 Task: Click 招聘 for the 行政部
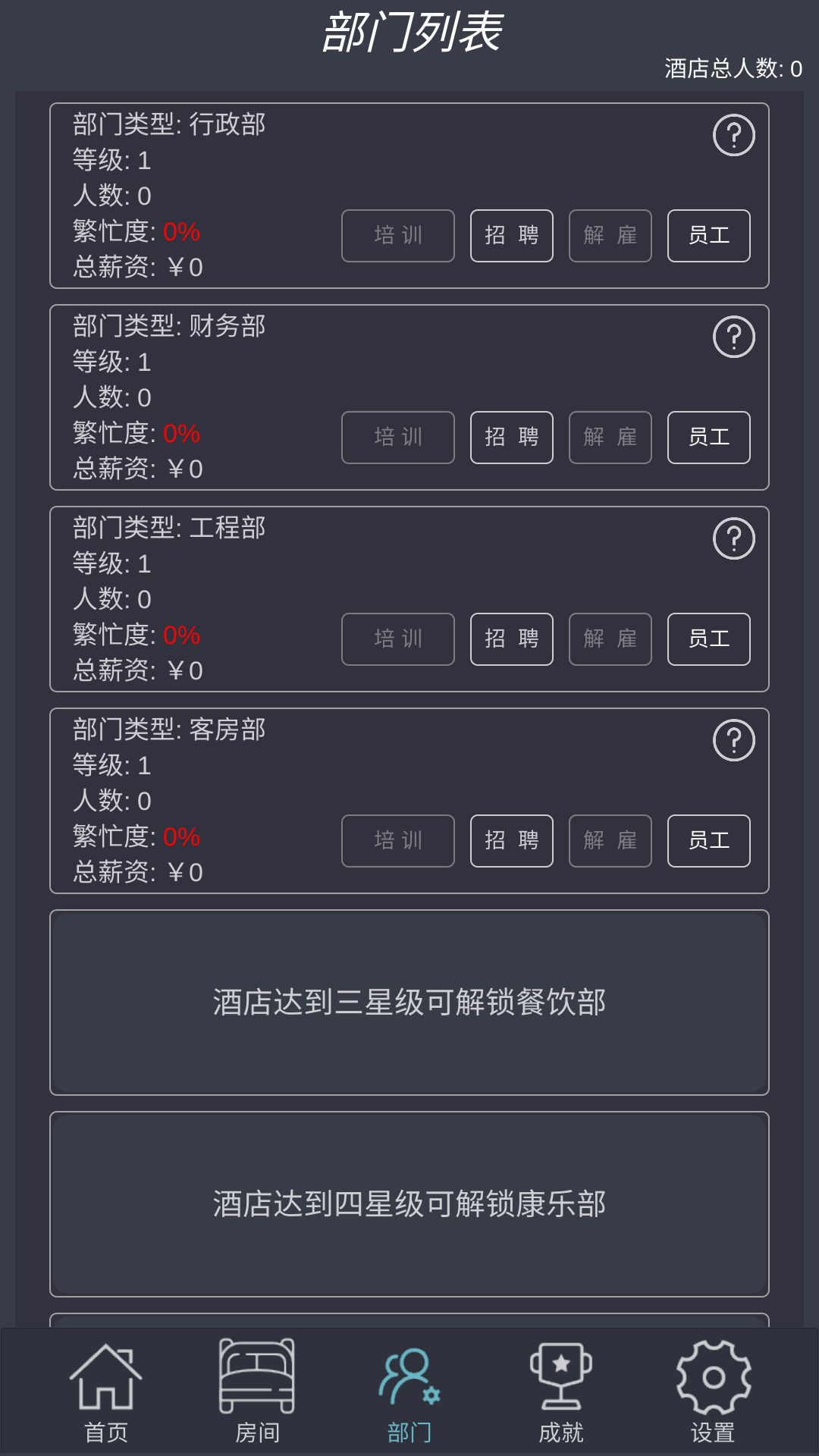(511, 236)
